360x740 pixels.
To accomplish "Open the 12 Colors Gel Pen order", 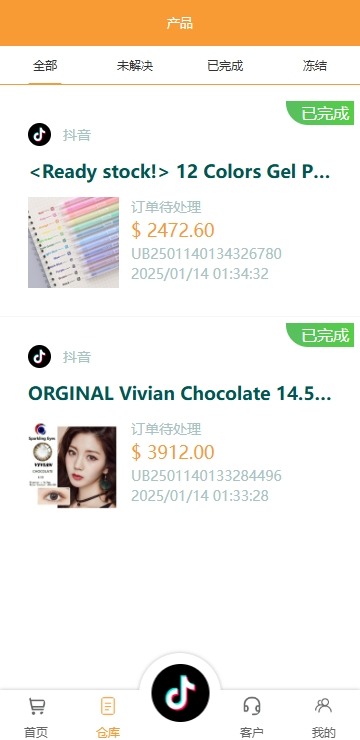I will (x=180, y=205).
